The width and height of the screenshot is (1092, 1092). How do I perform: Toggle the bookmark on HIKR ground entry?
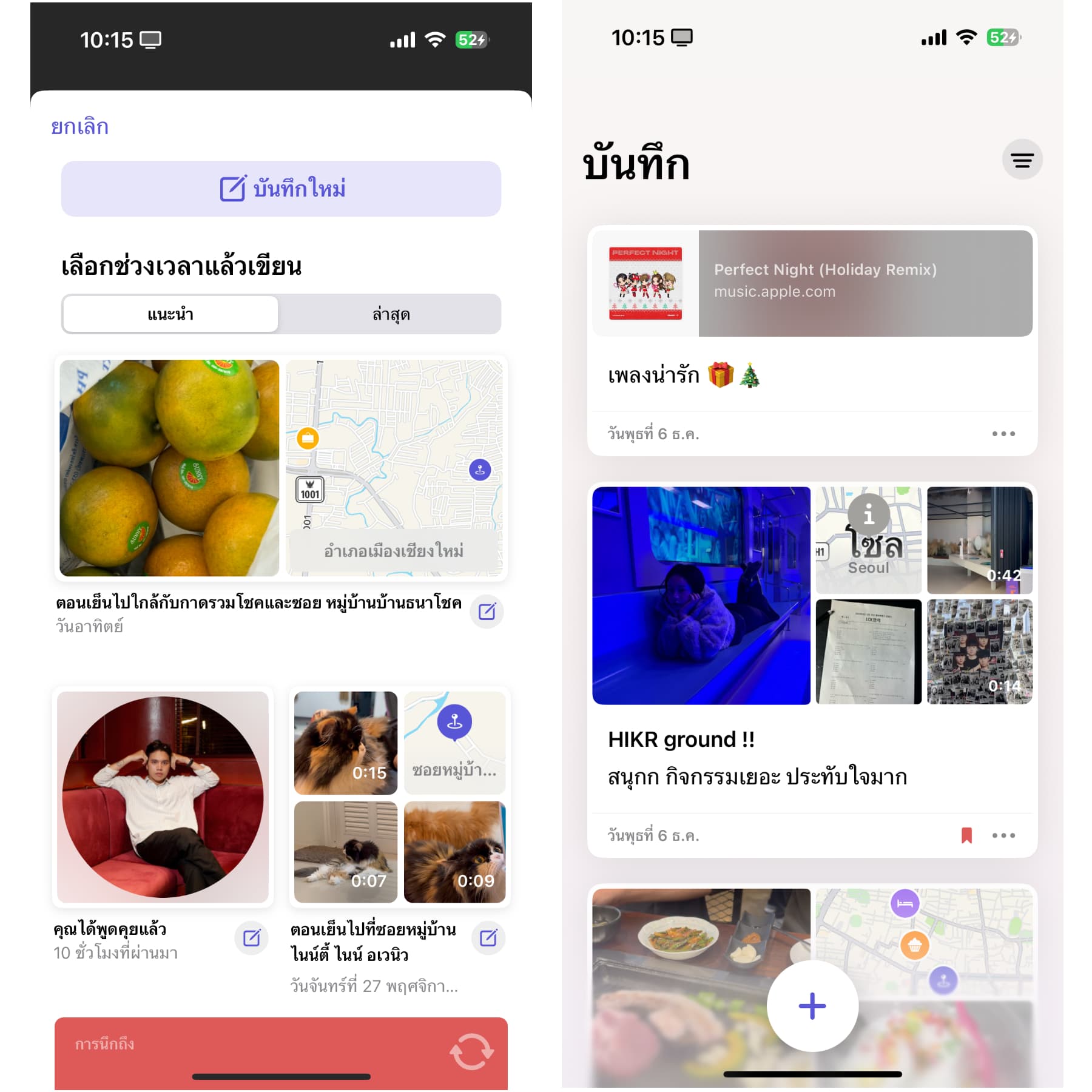[966, 835]
